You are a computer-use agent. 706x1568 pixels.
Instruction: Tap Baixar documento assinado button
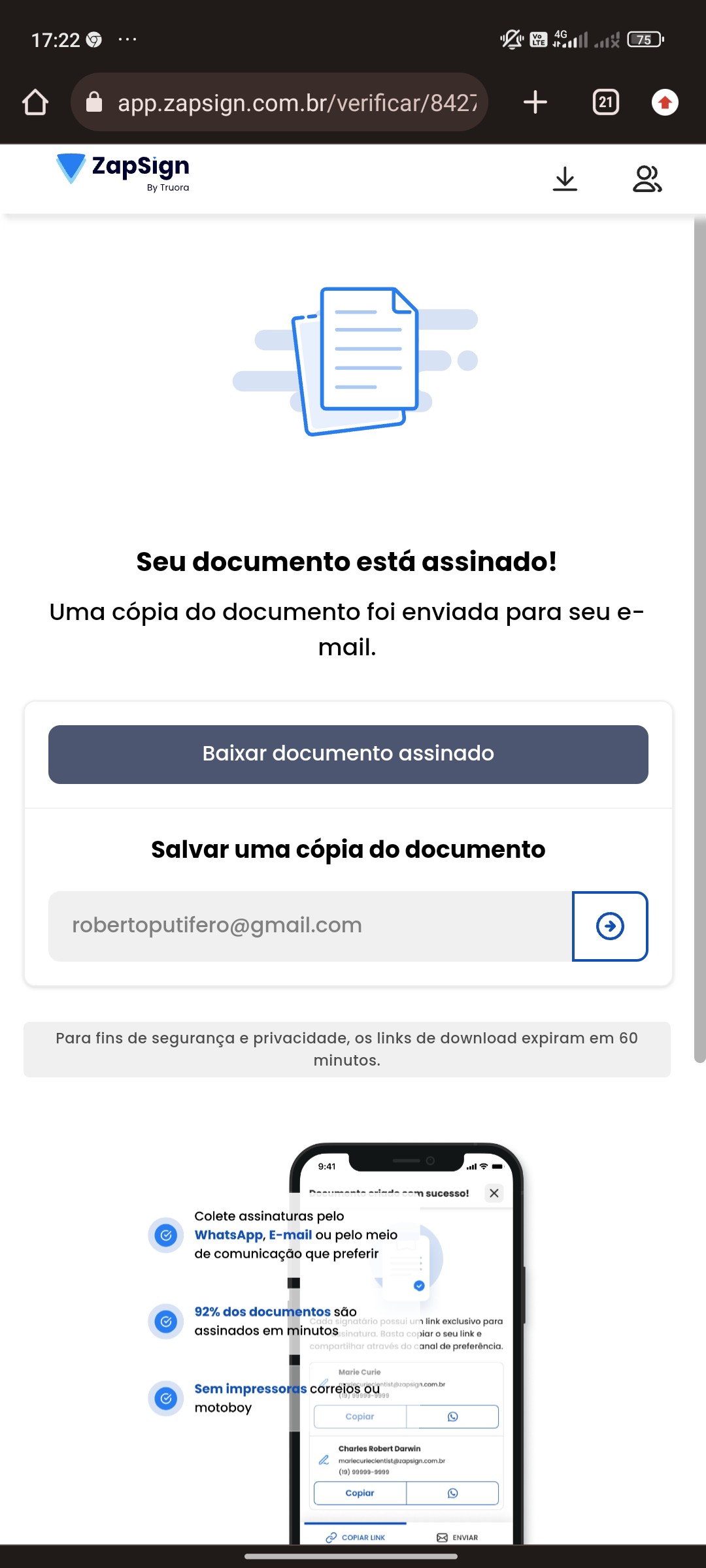point(348,754)
